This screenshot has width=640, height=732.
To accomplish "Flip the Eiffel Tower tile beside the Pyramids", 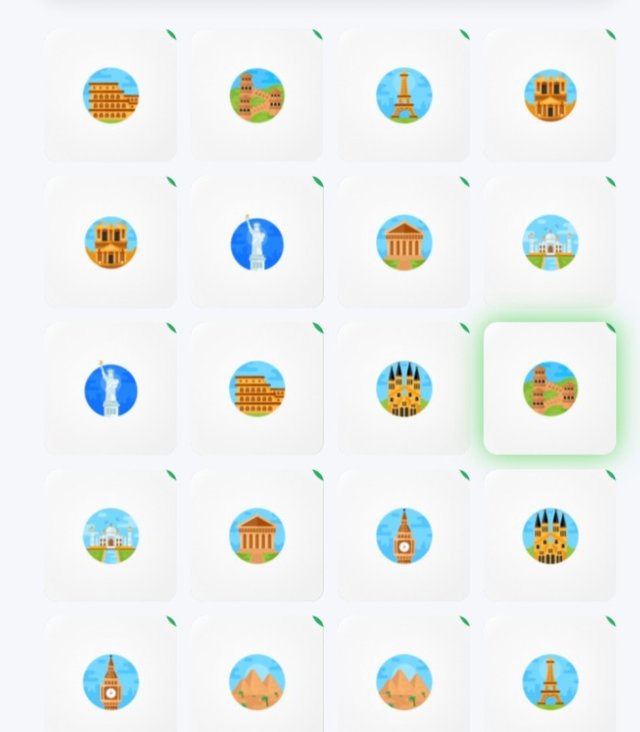I will point(550,681).
